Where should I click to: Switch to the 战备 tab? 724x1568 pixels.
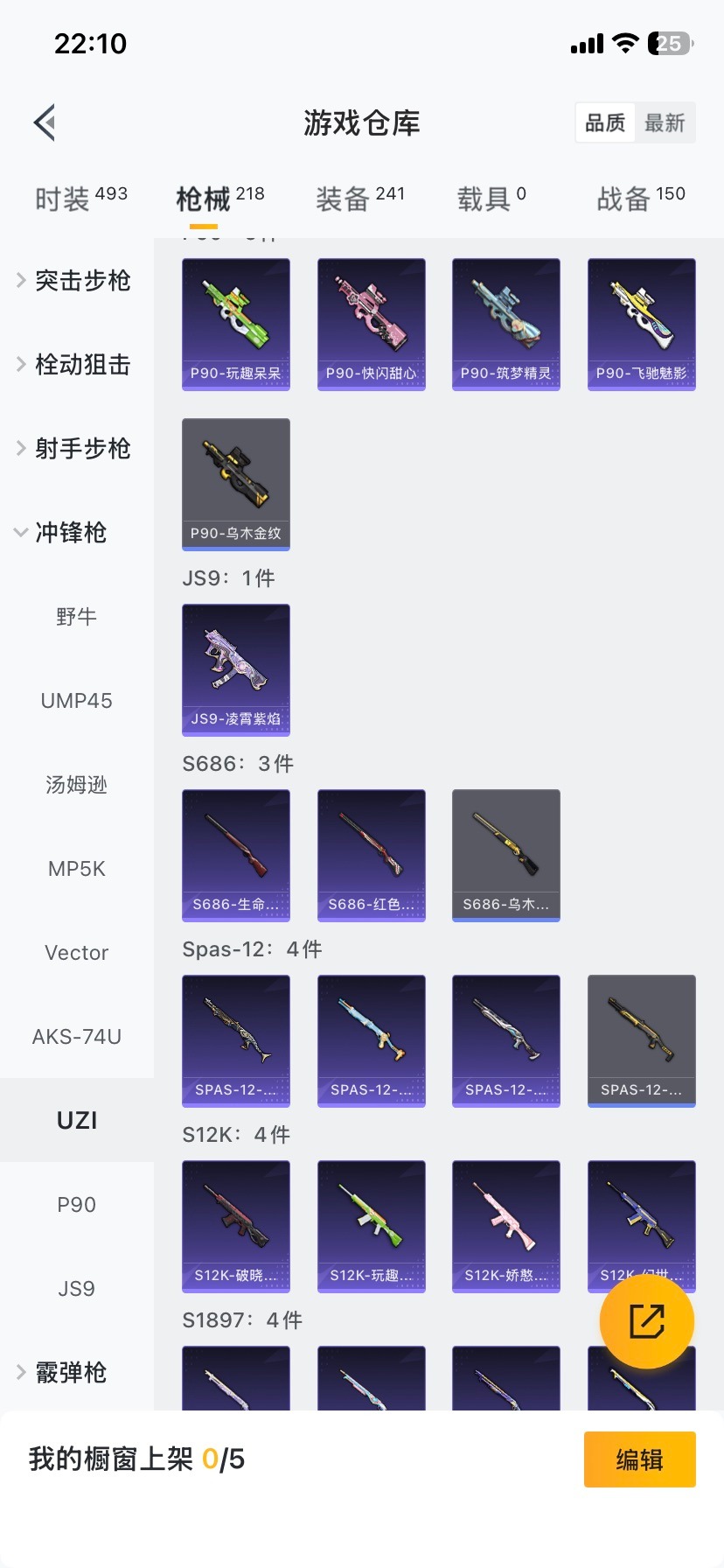(x=640, y=199)
